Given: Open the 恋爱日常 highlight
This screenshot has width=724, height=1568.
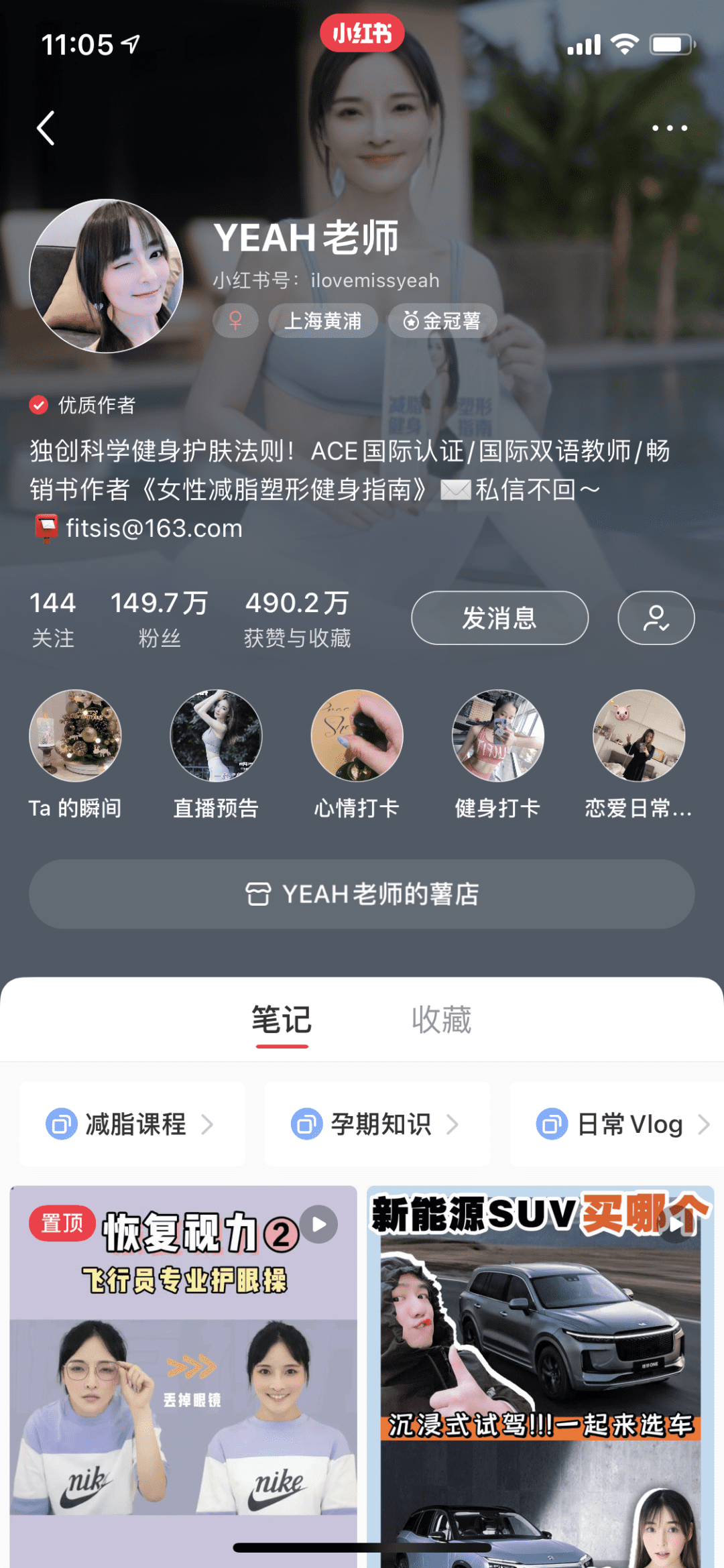Looking at the screenshot, I should click(x=638, y=736).
